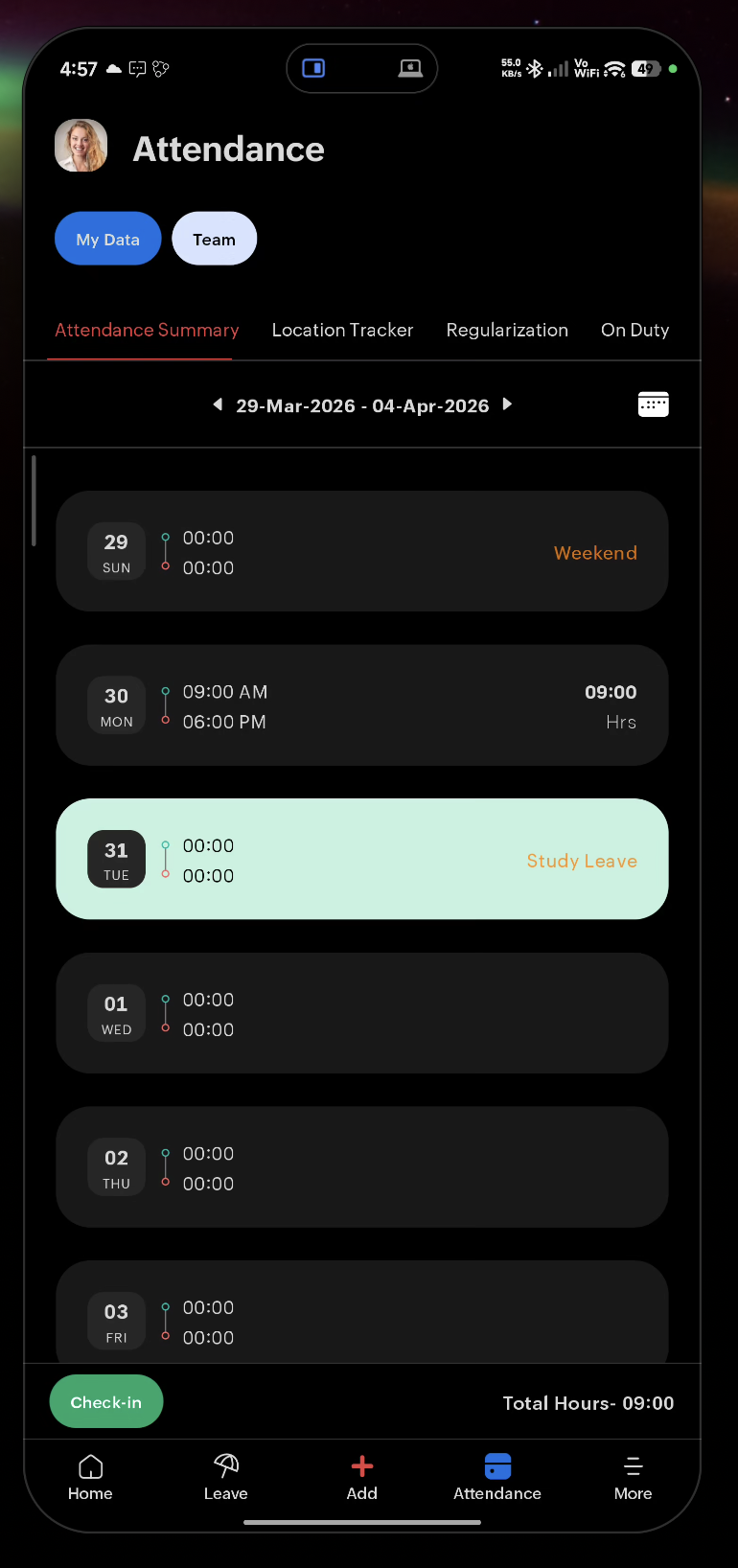
Task: Switch to the On Duty tab
Action: click(x=634, y=330)
